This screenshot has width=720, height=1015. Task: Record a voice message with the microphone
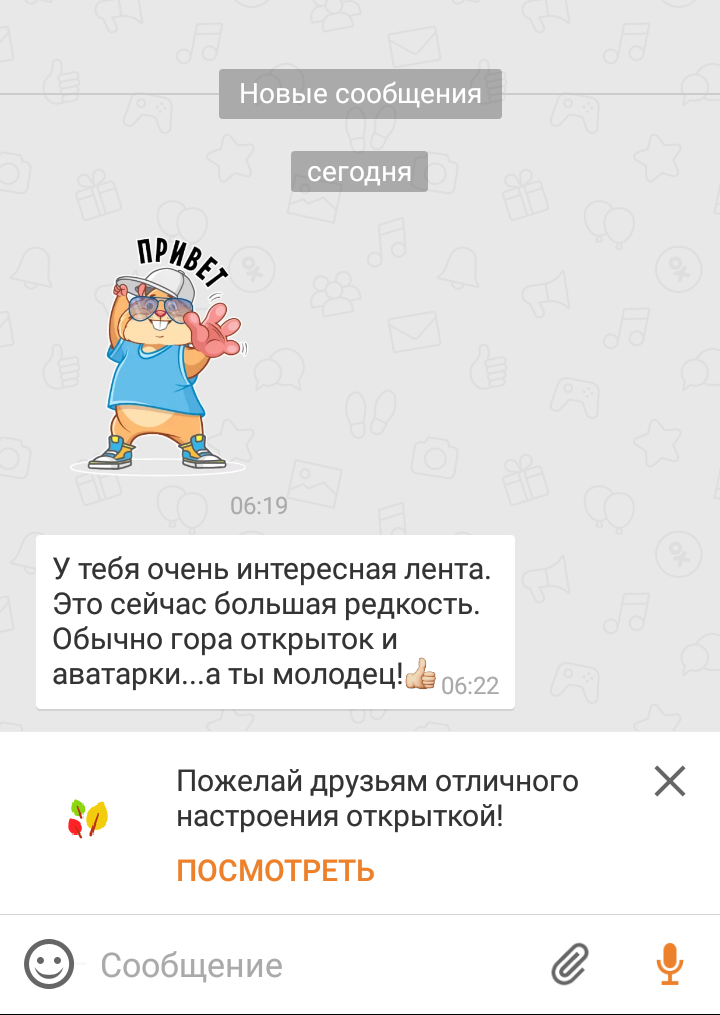click(x=669, y=965)
